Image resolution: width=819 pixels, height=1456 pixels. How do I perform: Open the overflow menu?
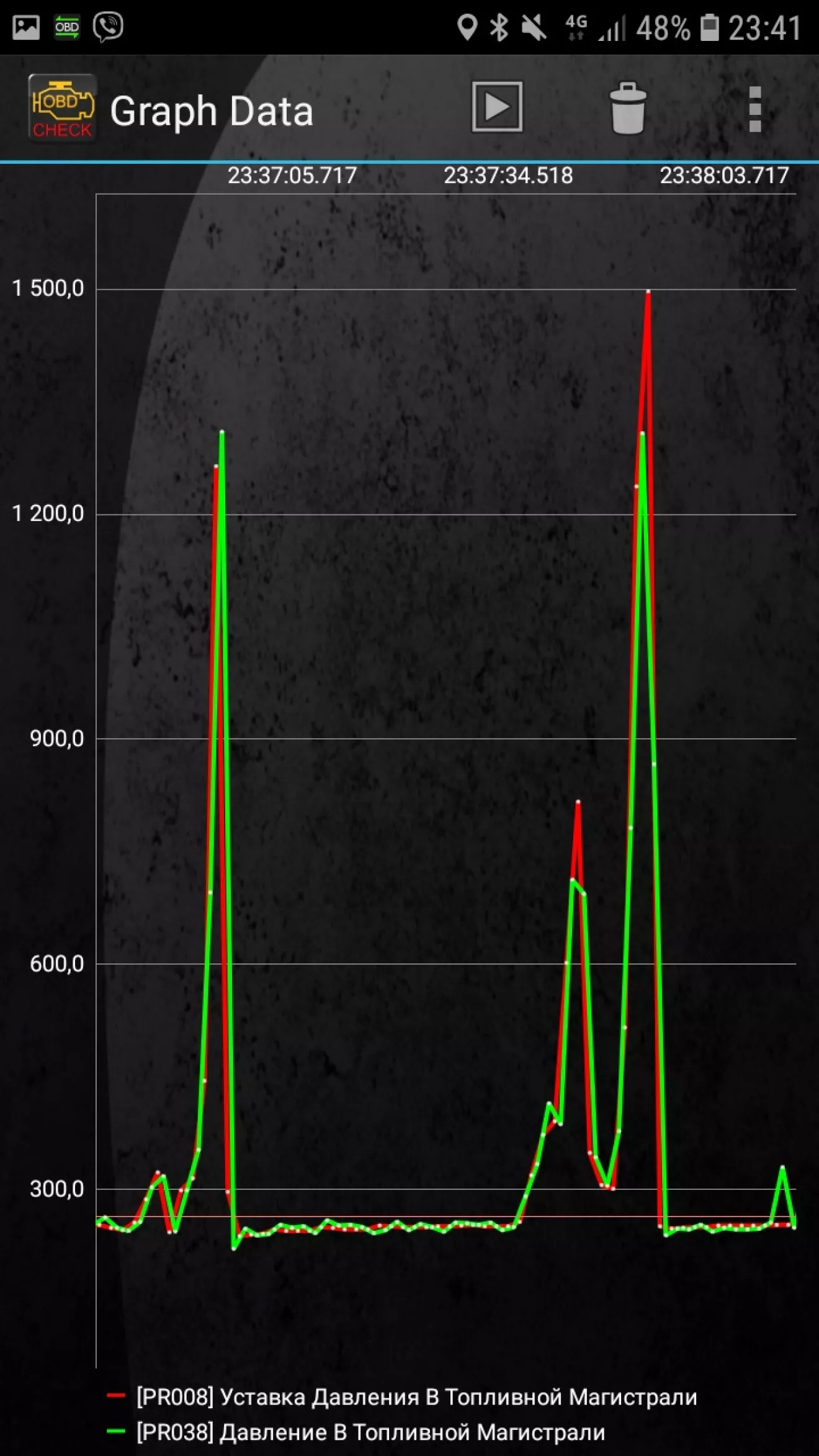coord(755,109)
